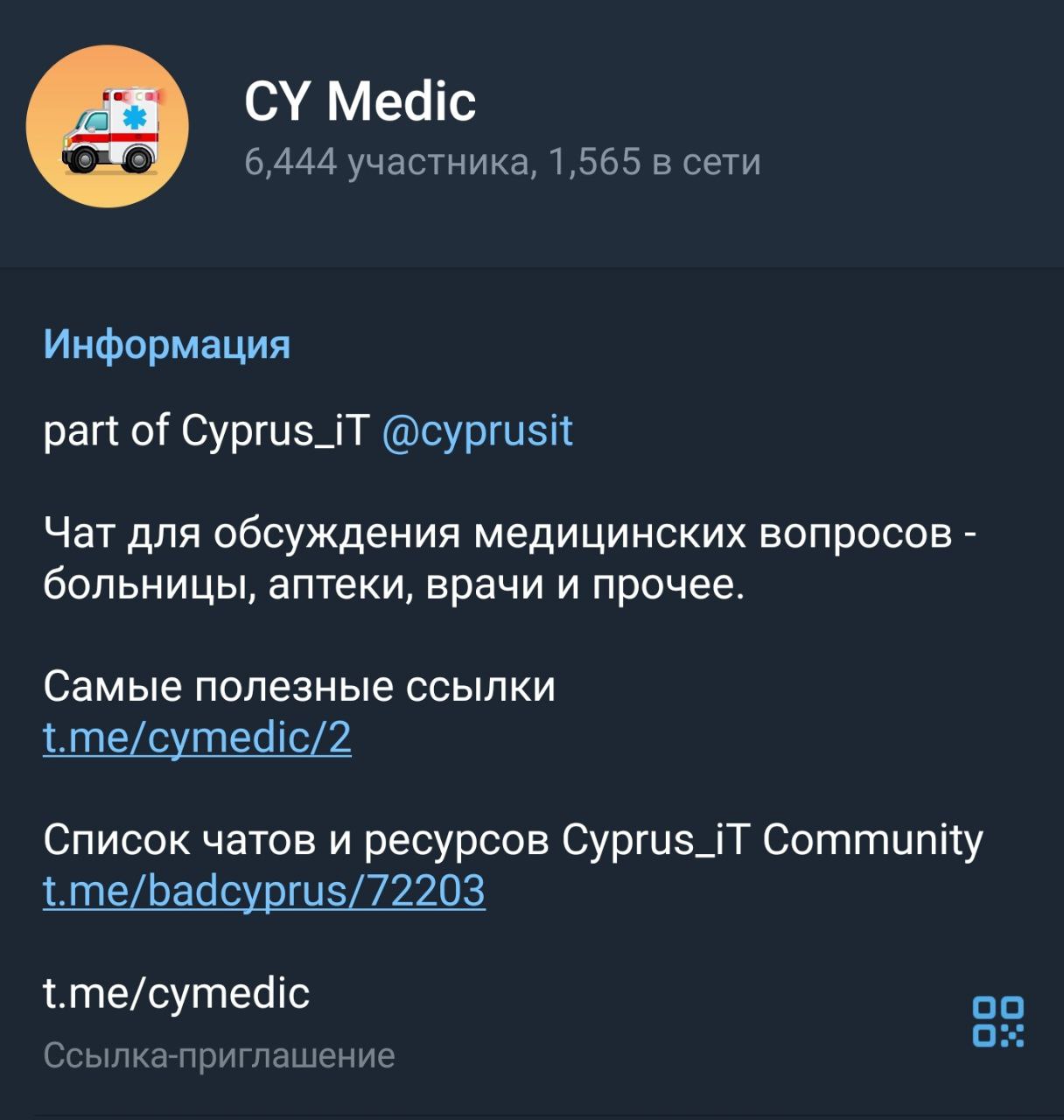Open the @cyprusit mention link

(478, 430)
